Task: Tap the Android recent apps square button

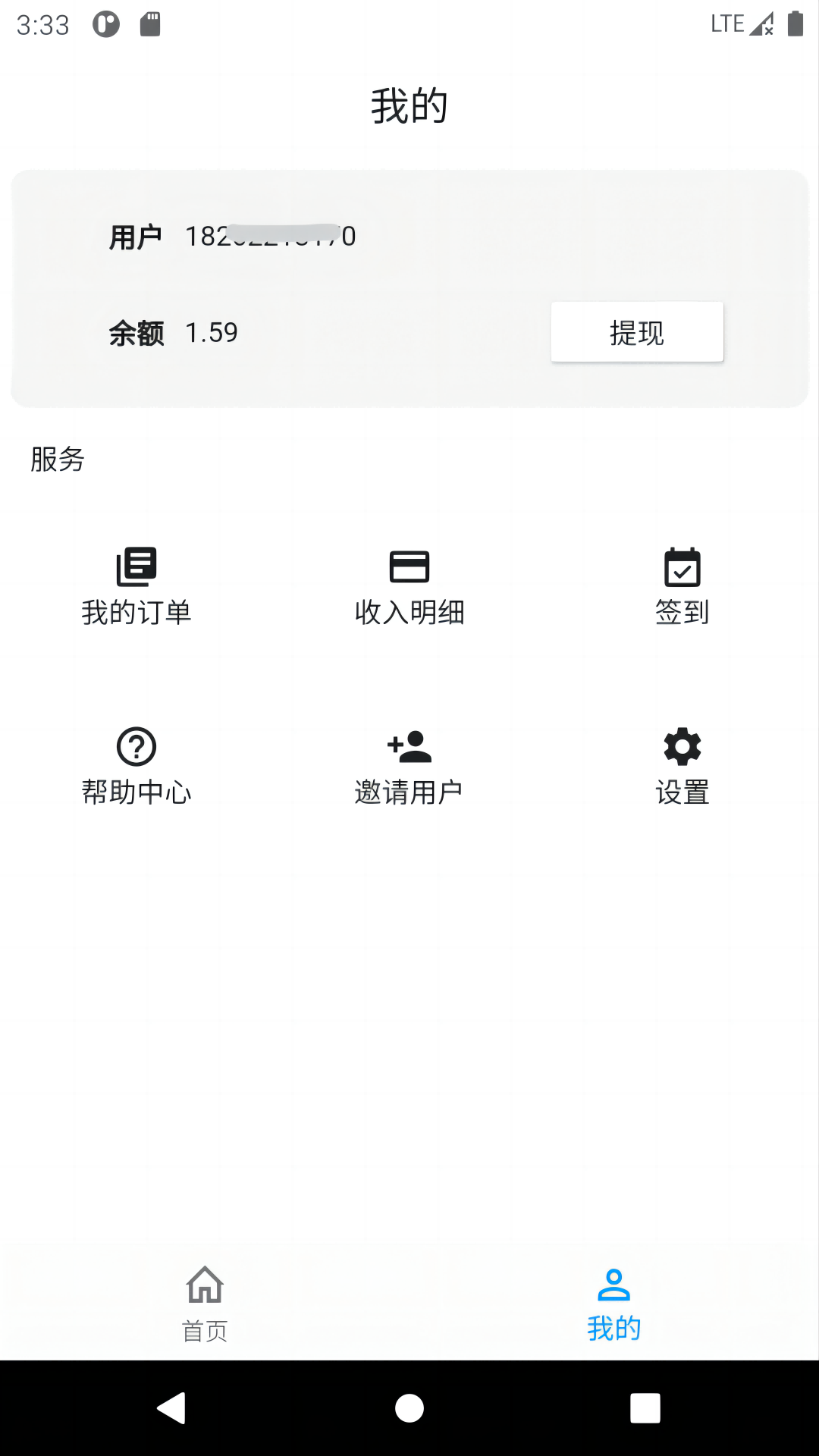Action: pyautogui.click(x=645, y=1408)
